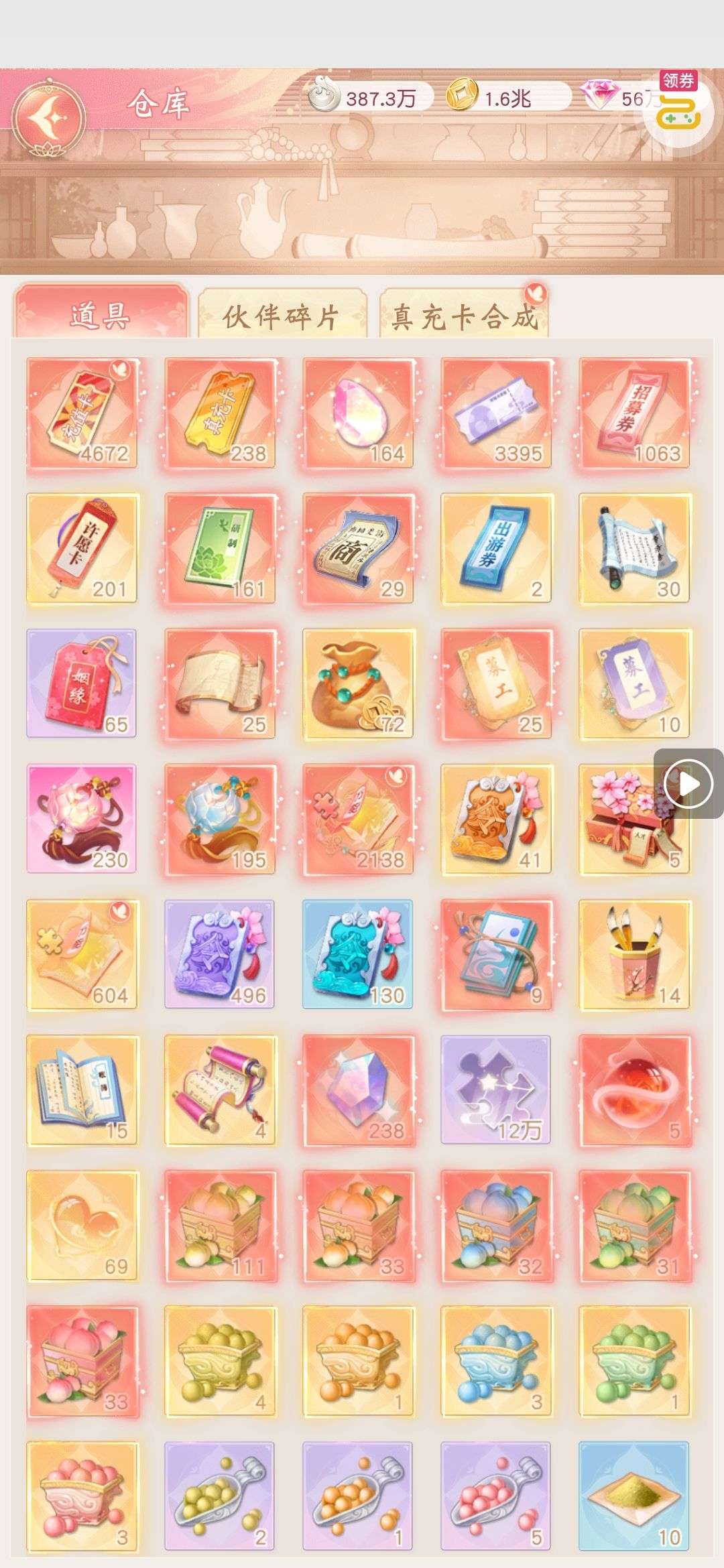Switch to the 伙伴碎片 tab
Viewport: 724px width, 1568px height.
point(281,316)
